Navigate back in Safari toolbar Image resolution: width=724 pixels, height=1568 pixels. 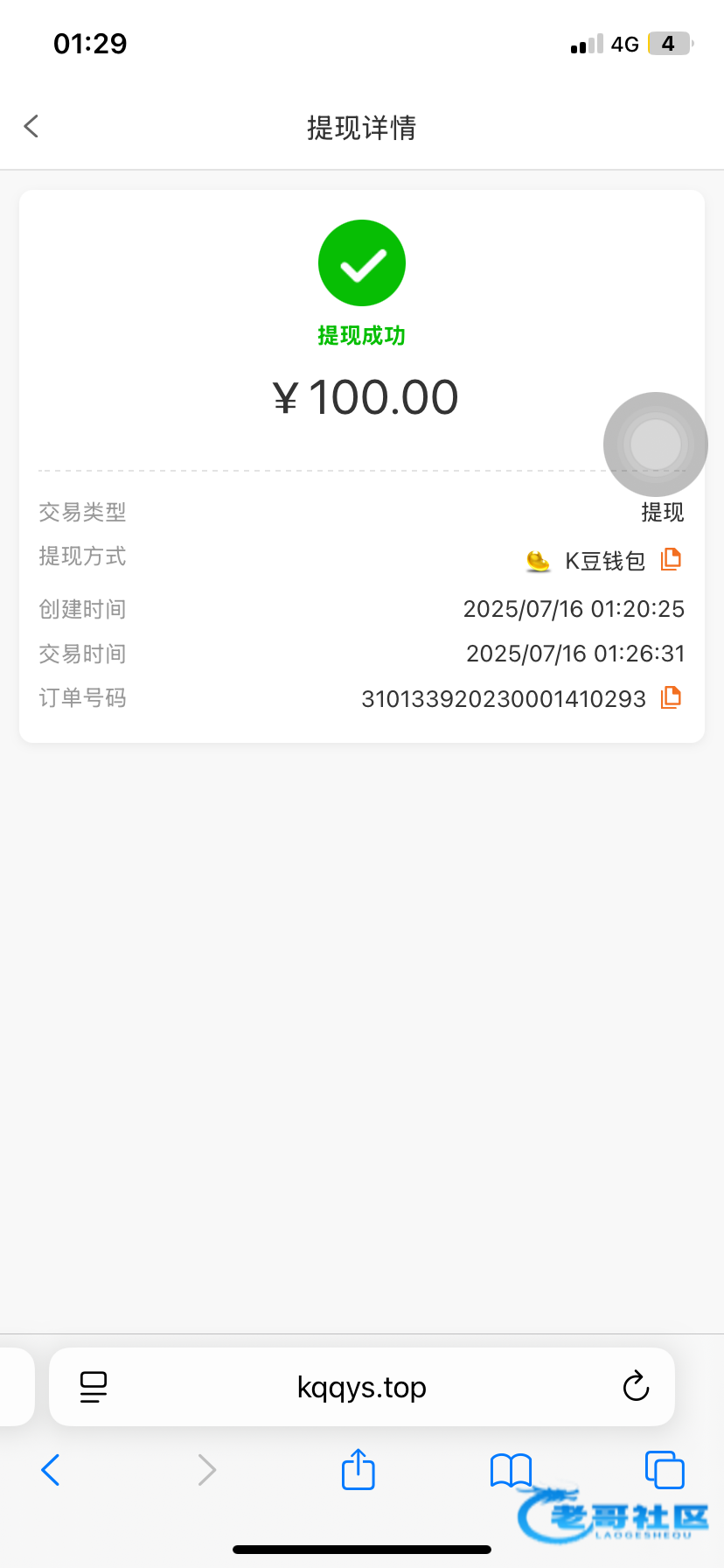51,1470
